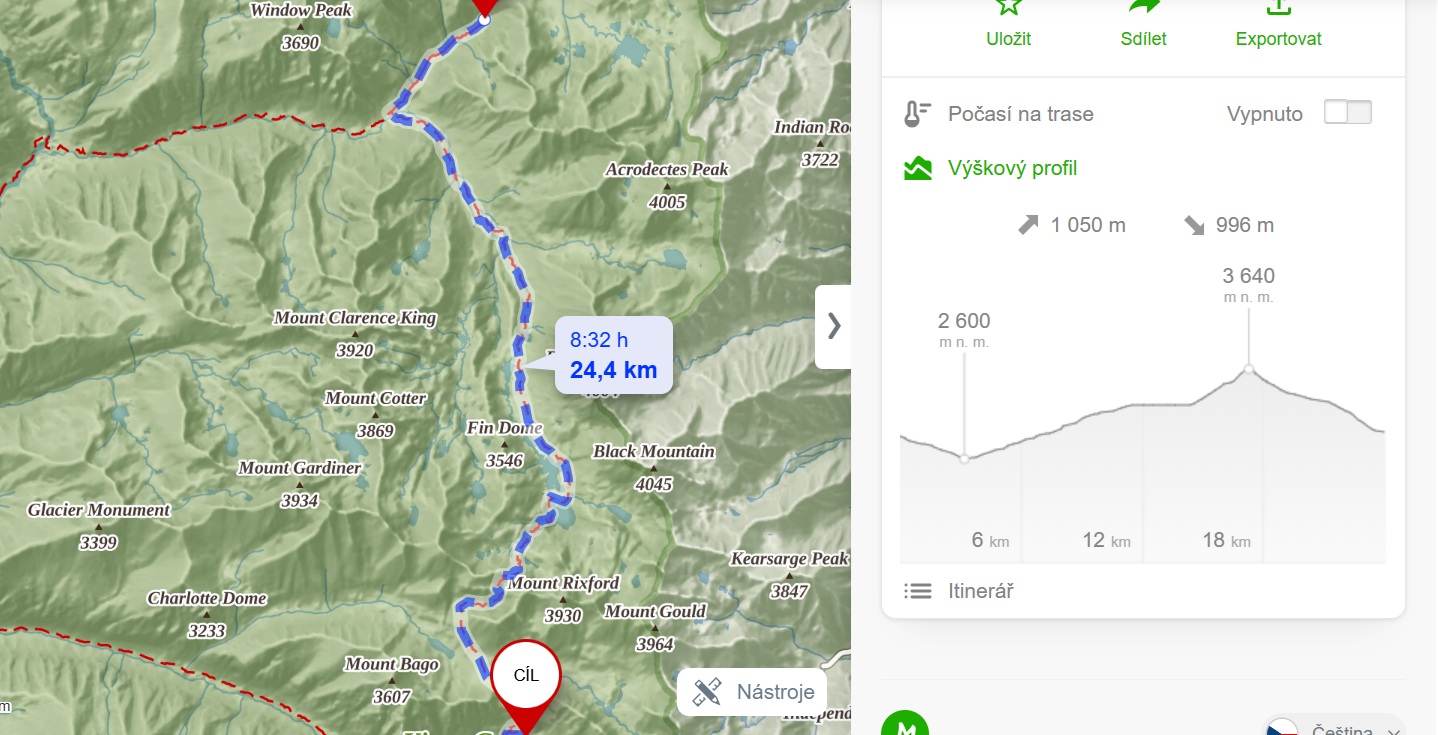Tap the Výškový profil elevation header
Viewport: 1438px width, 735px height.
pos(1011,168)
